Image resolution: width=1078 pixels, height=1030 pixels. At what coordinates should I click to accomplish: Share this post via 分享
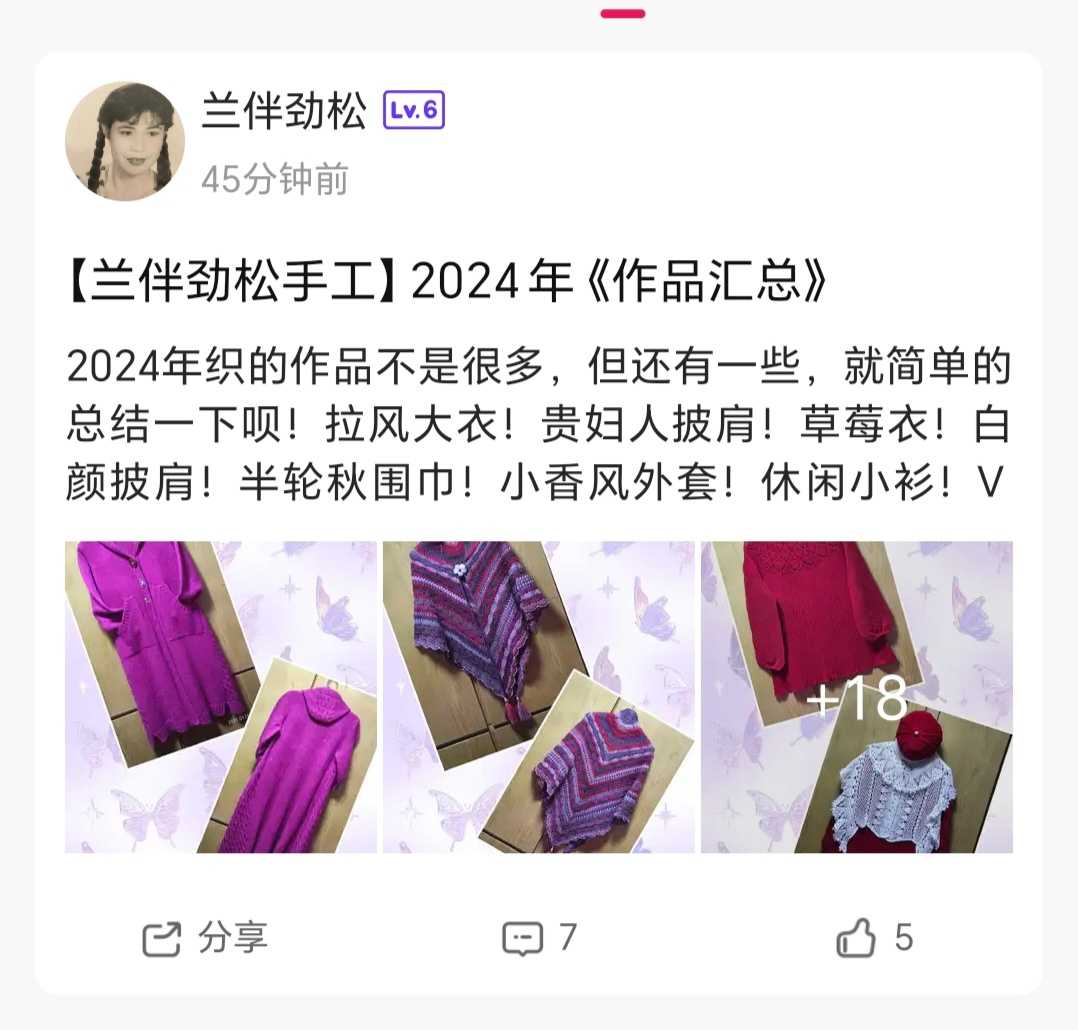[x=205, y=938]
